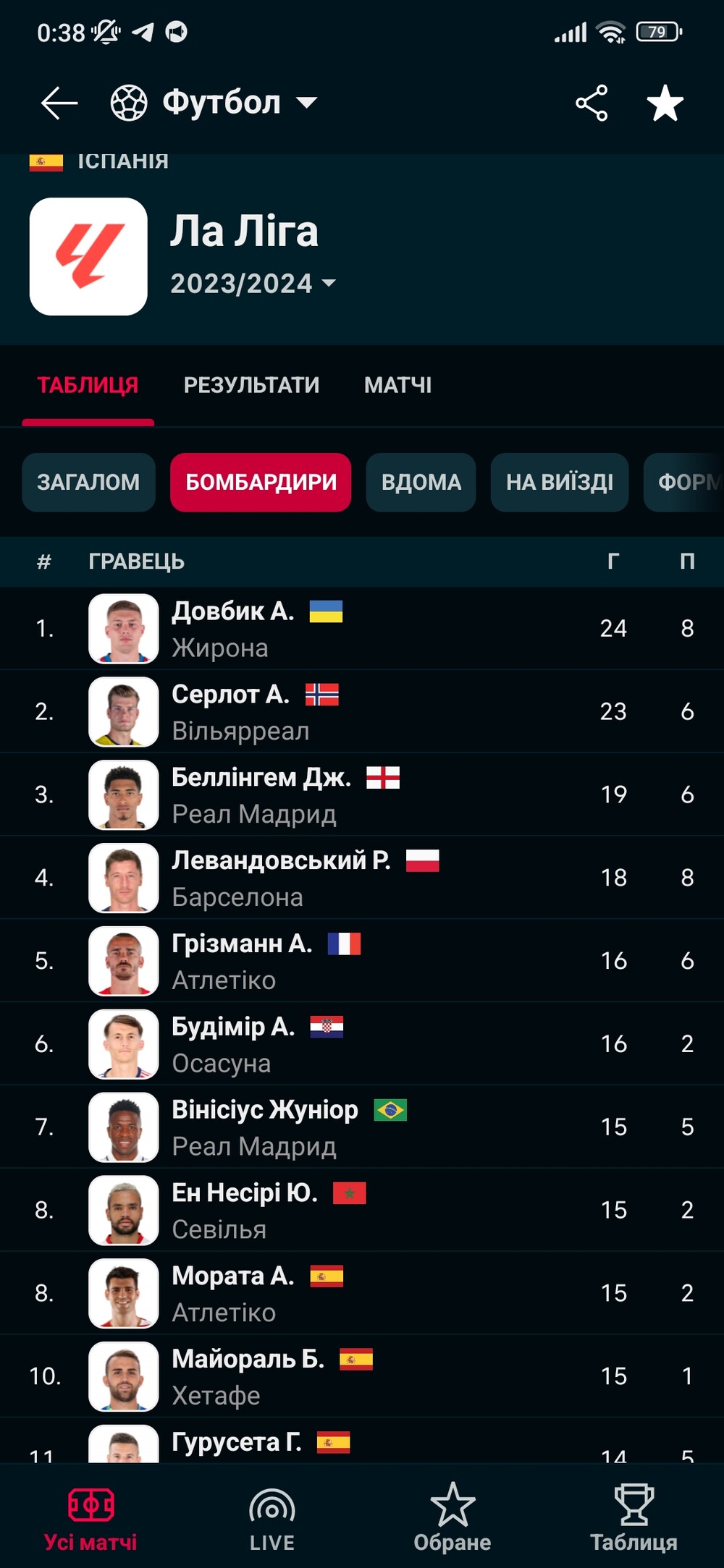Switch to the Матчі tab

point(397,385)
